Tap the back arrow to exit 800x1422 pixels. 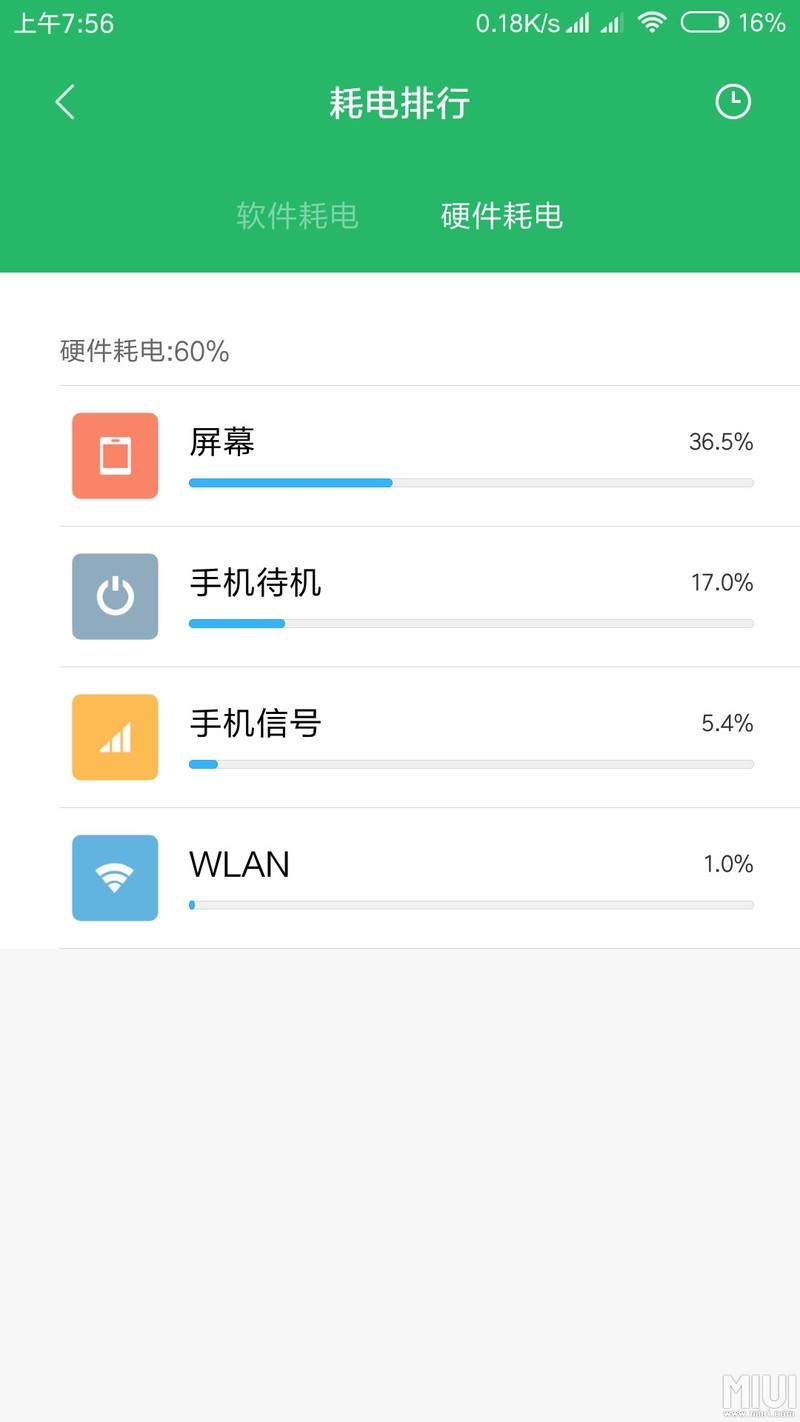tap(64, 102)
